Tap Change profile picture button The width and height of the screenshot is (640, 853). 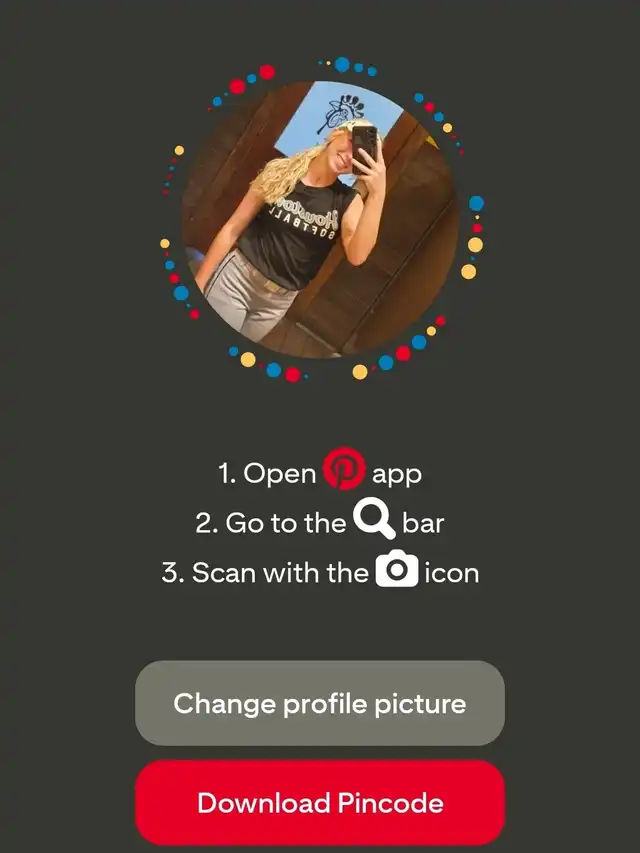pyautogui.click(x=320, y=703)
